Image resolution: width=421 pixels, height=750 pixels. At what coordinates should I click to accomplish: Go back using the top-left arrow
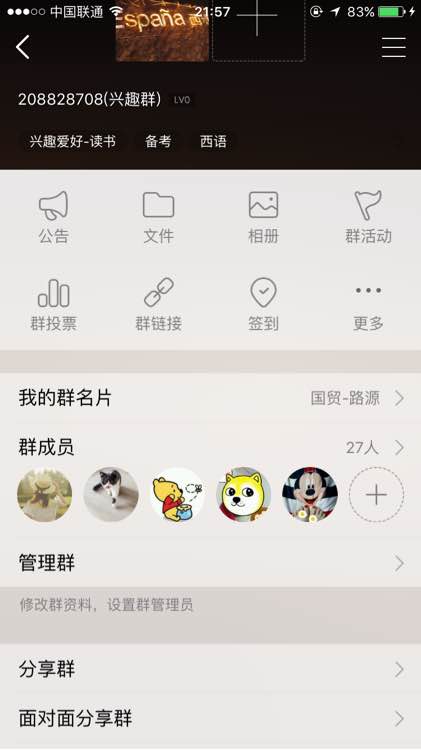coord(22,47)
